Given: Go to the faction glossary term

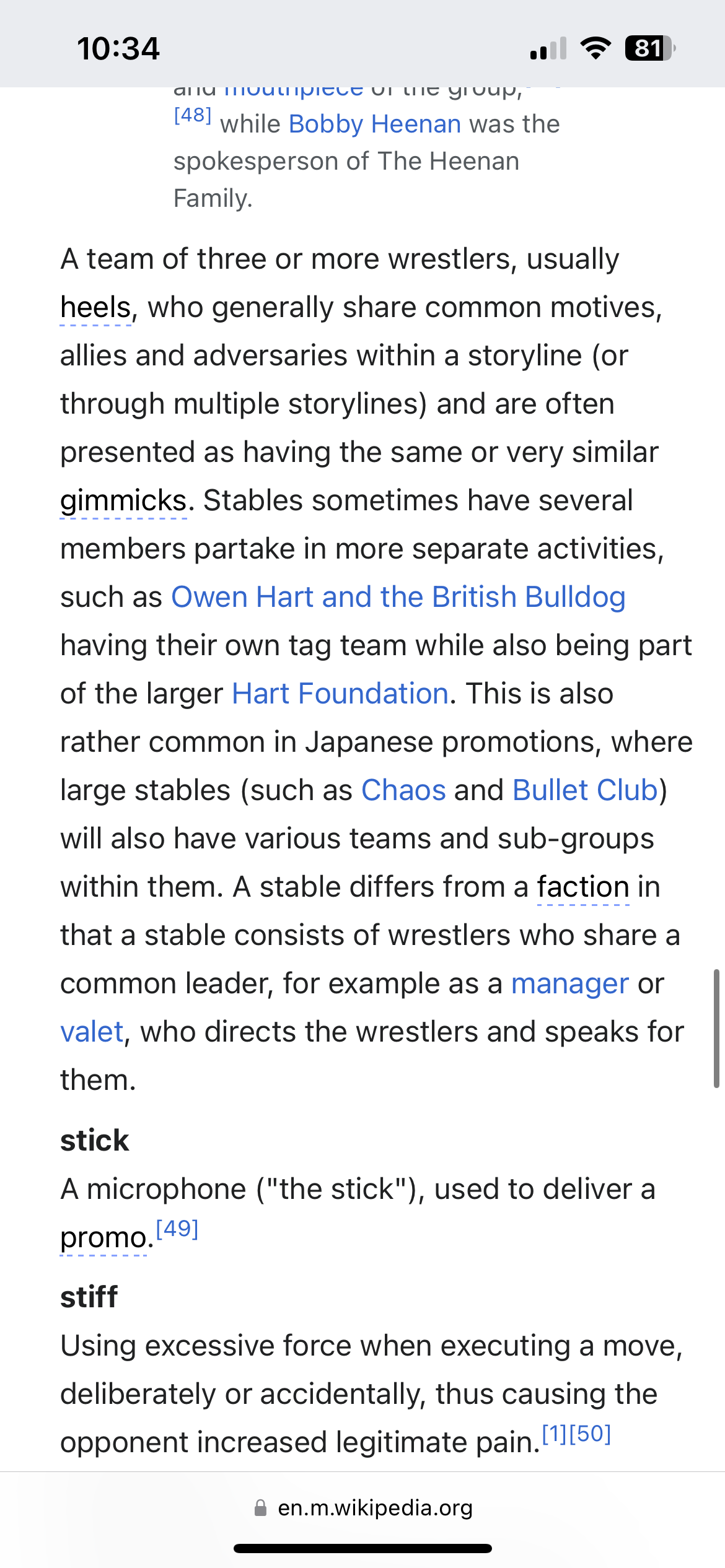Looking at the screenshot, I should pos(583,887).
